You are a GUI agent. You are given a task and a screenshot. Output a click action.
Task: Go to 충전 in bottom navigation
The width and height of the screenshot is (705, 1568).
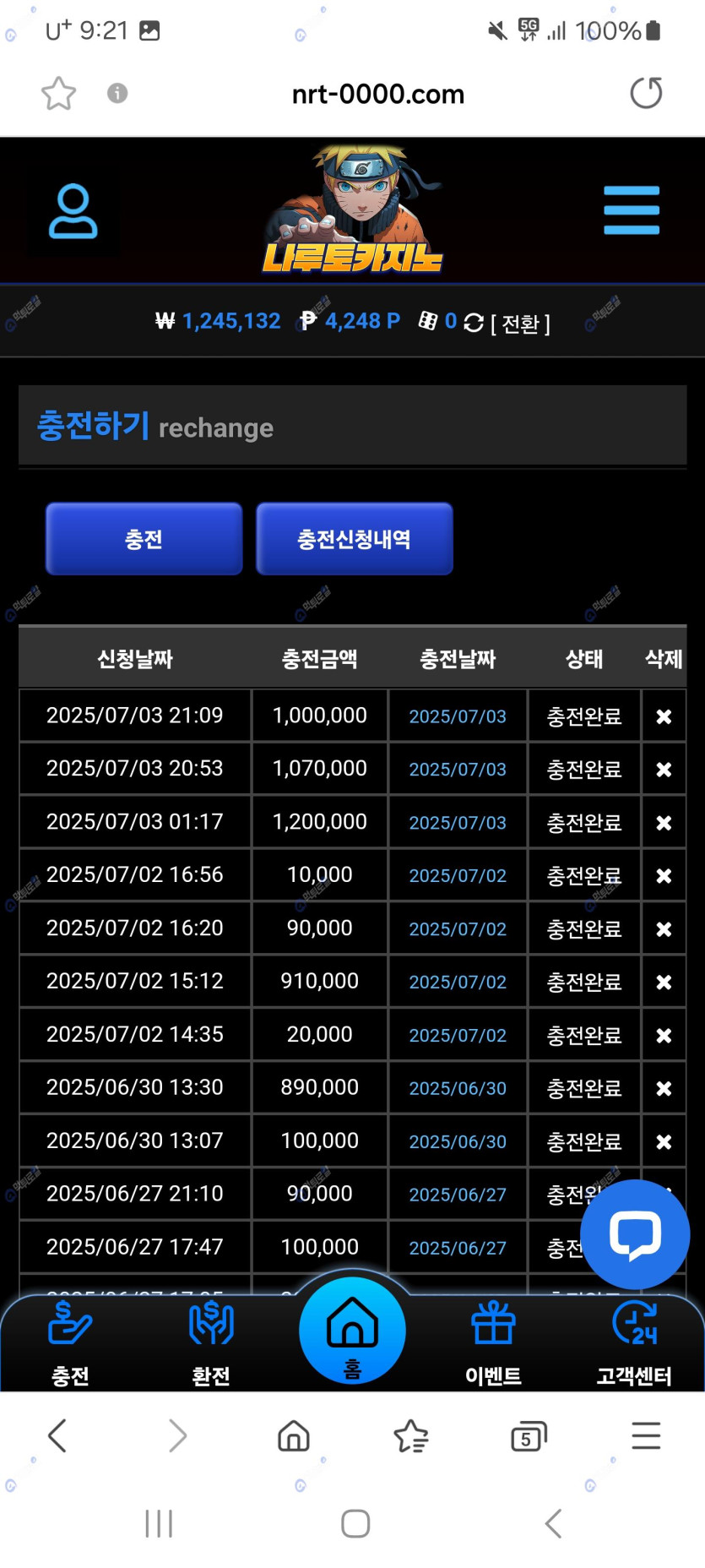click(70, 1343)
